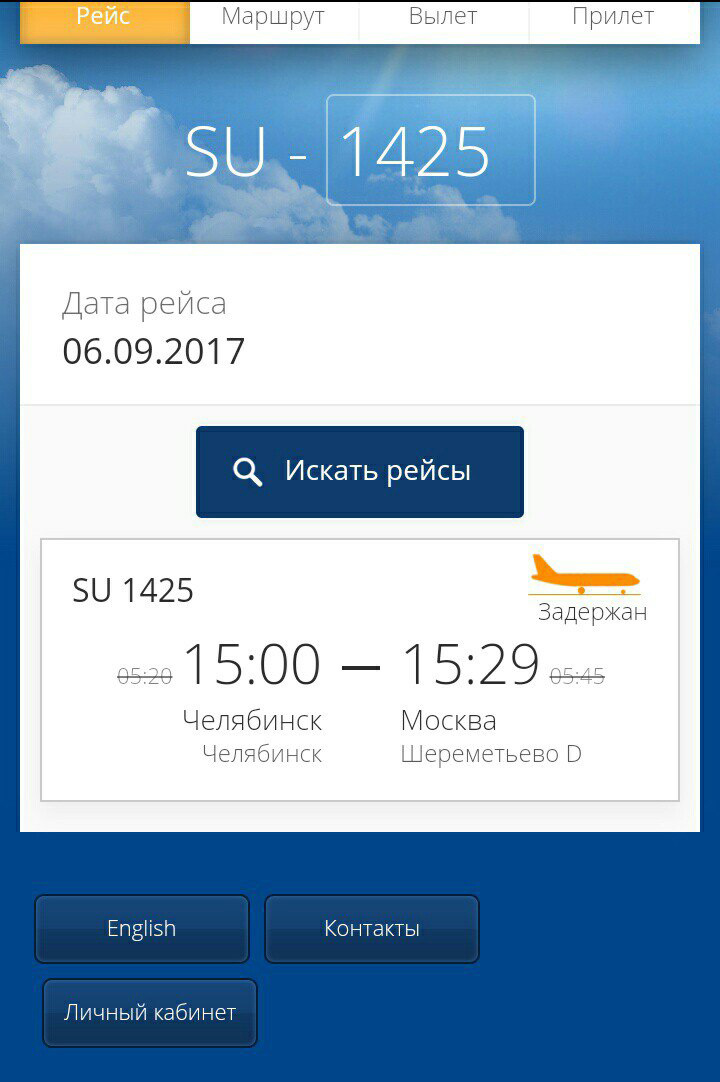
Task: Open SU 1425 flight details card
Action: (x=360, y=670)
